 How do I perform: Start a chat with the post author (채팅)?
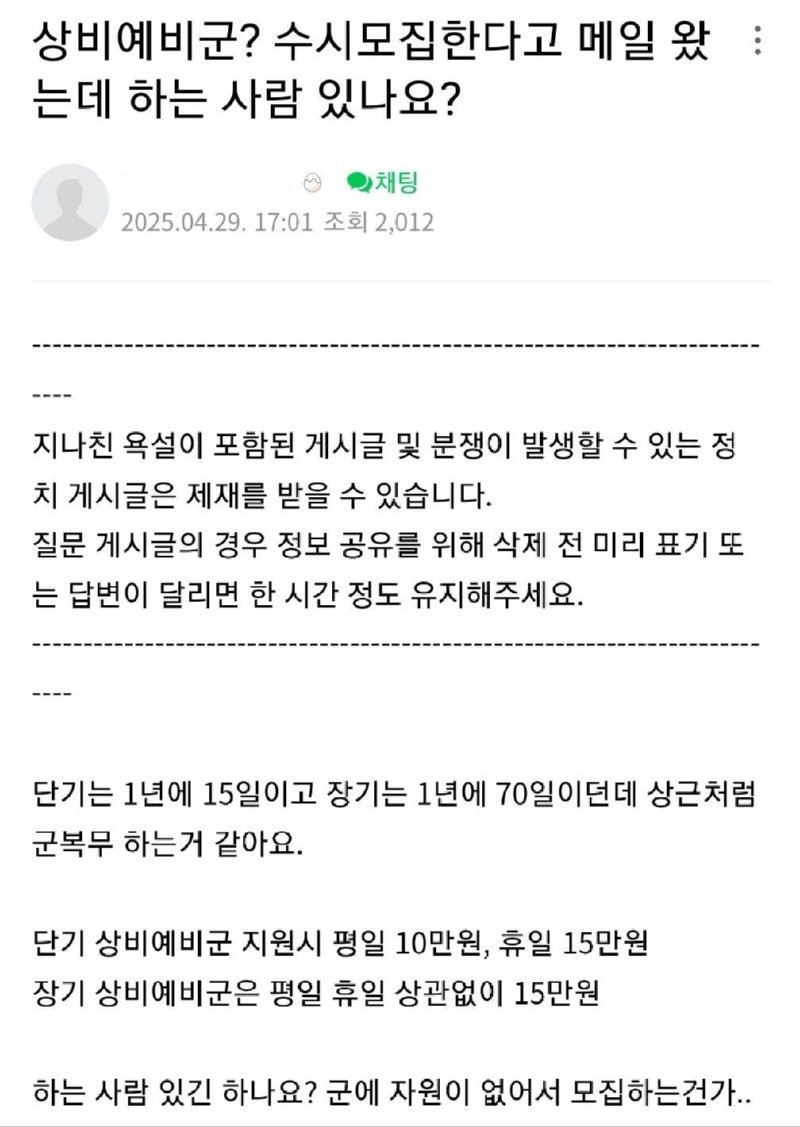[382, 181]
